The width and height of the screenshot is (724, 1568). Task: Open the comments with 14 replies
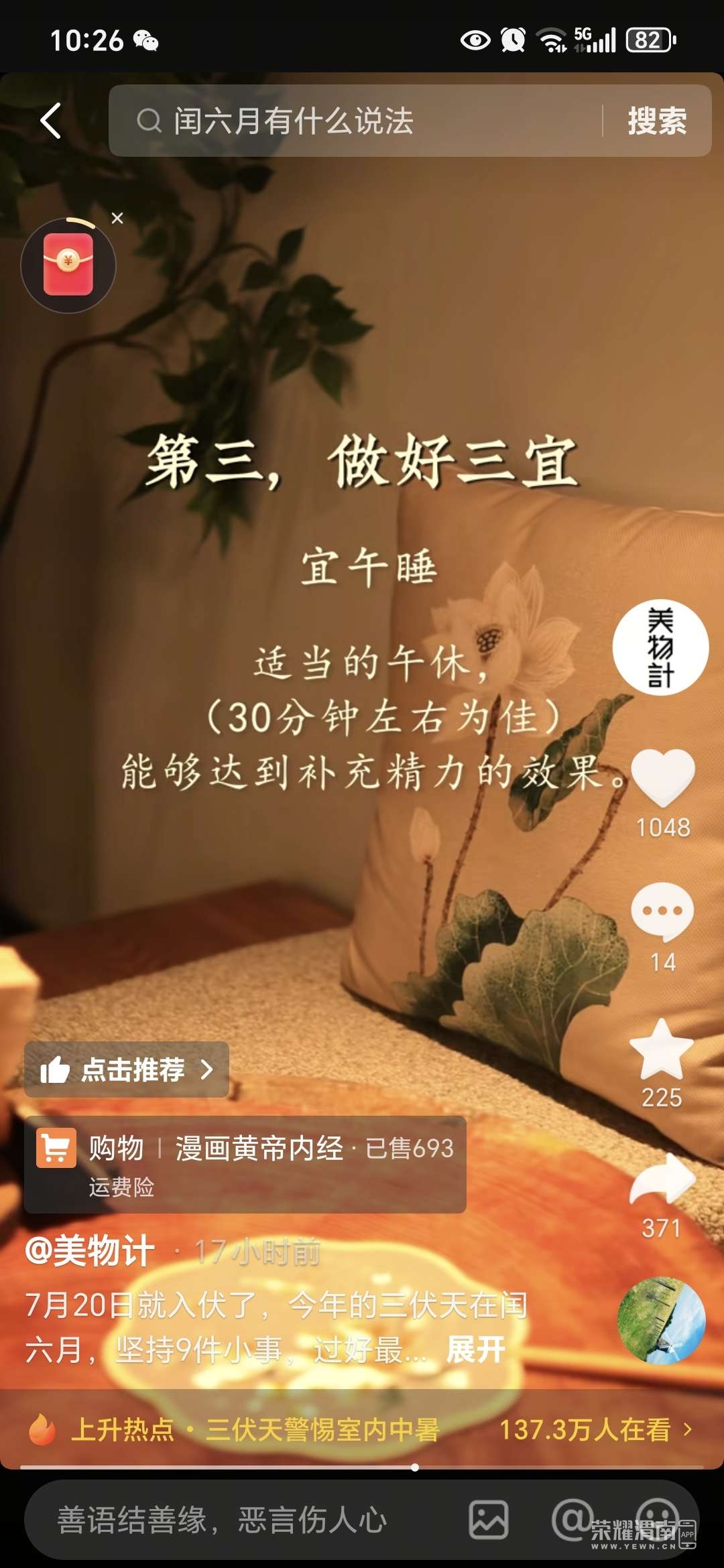tap(662, 911)
